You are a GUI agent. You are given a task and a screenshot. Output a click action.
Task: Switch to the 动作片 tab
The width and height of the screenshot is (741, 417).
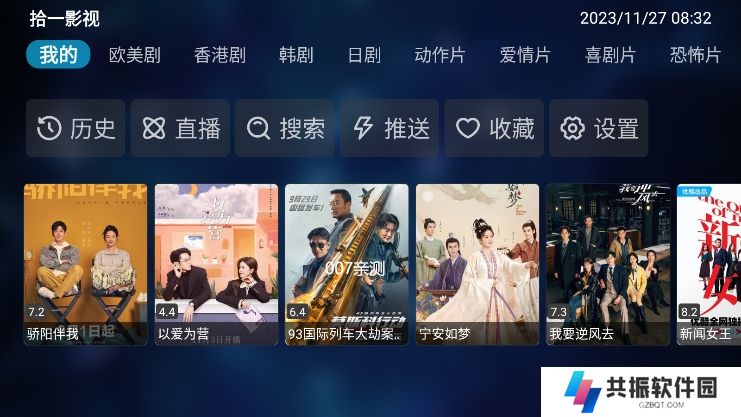tap(439, 55)
